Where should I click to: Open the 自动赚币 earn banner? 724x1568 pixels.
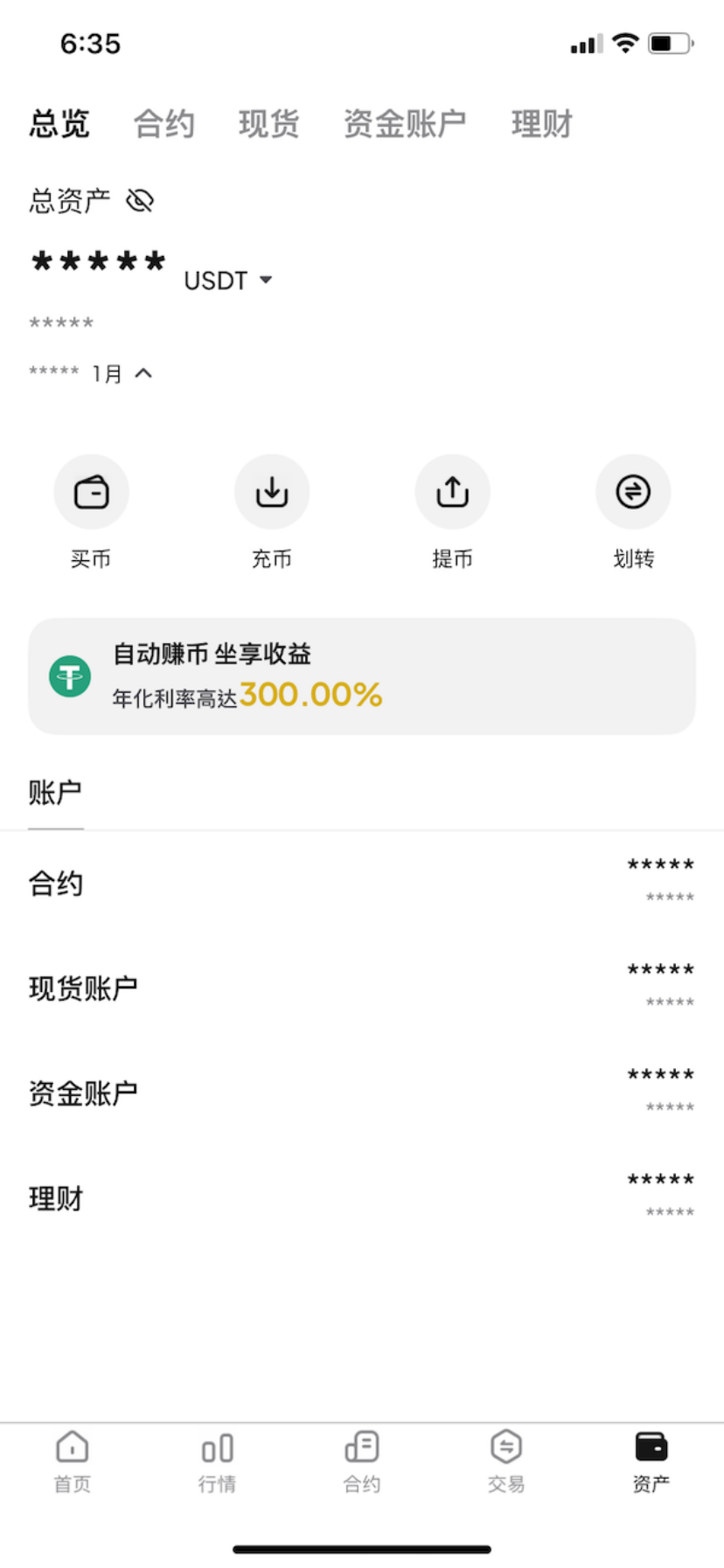point(362,676)
